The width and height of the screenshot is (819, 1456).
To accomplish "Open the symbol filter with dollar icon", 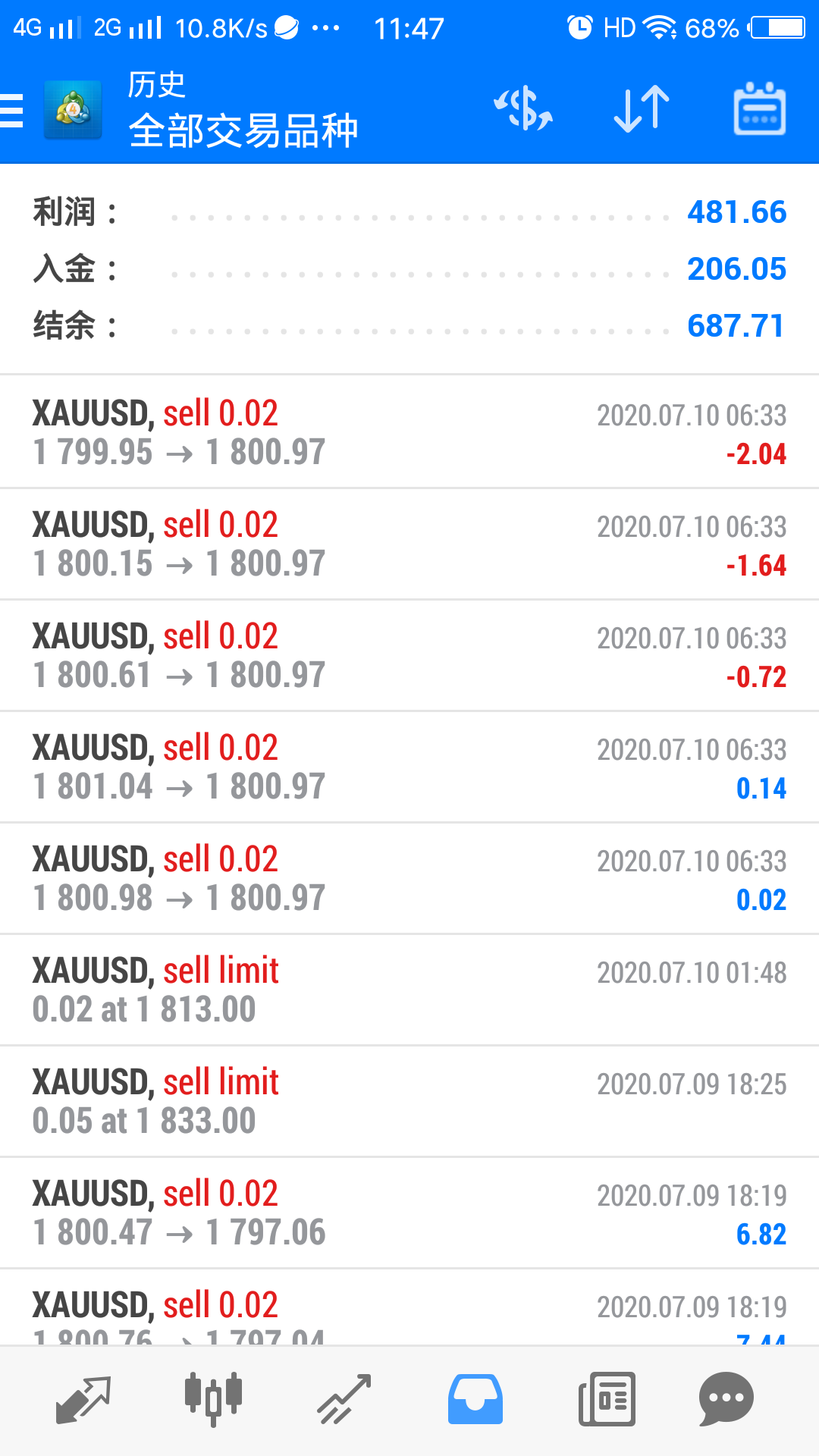I will [523, 109].
